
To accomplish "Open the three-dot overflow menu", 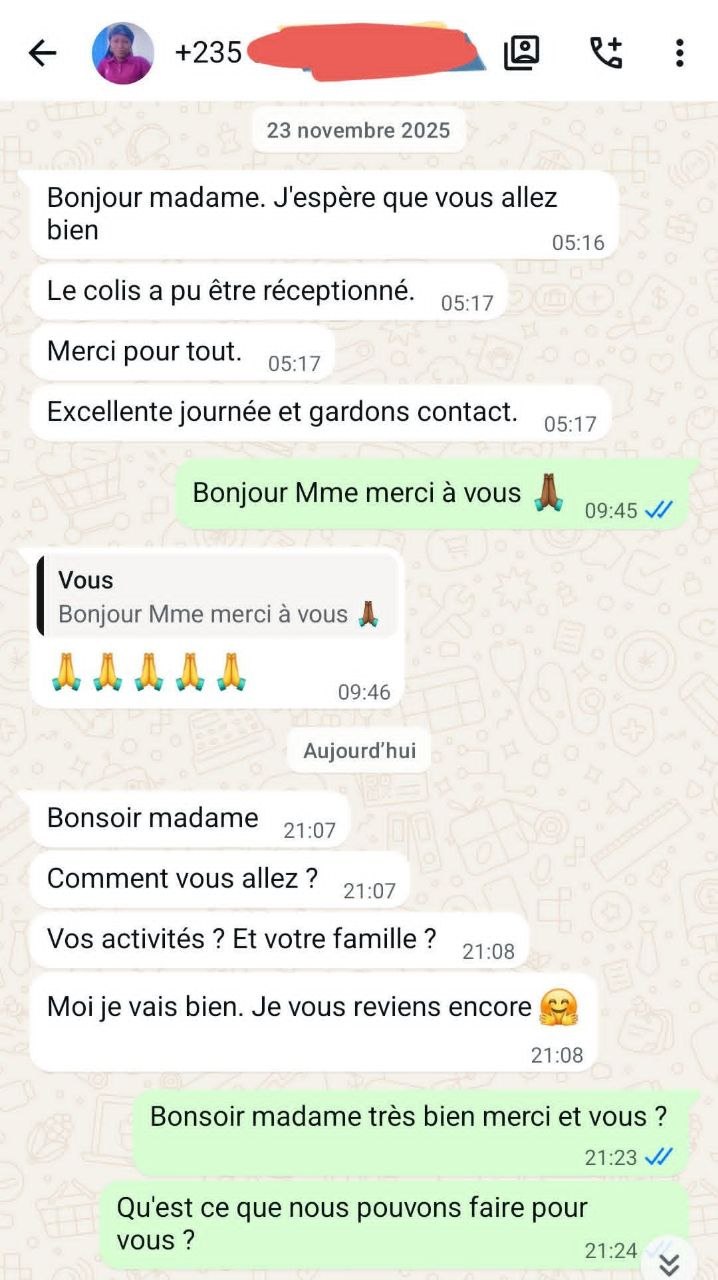I will [679, 52].
